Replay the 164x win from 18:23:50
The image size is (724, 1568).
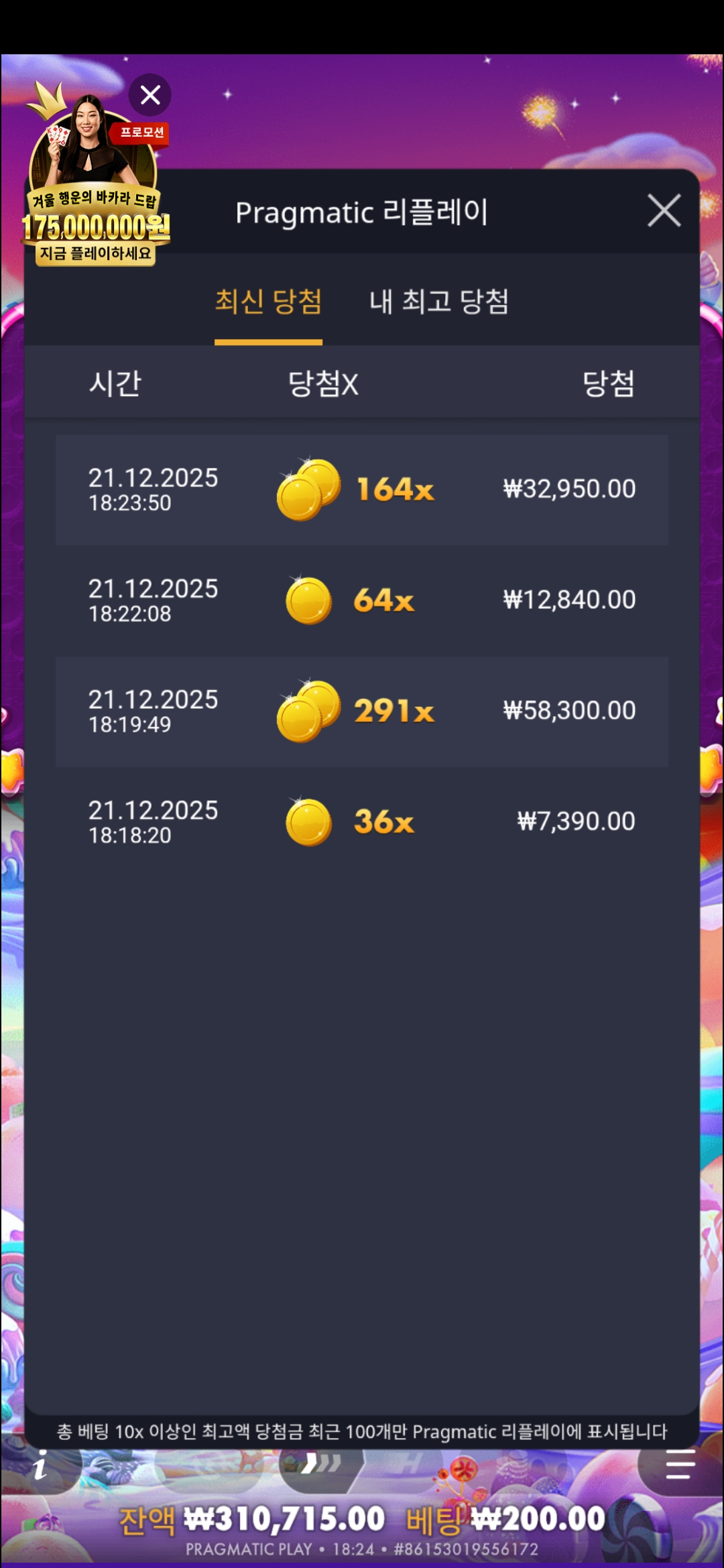362,490
